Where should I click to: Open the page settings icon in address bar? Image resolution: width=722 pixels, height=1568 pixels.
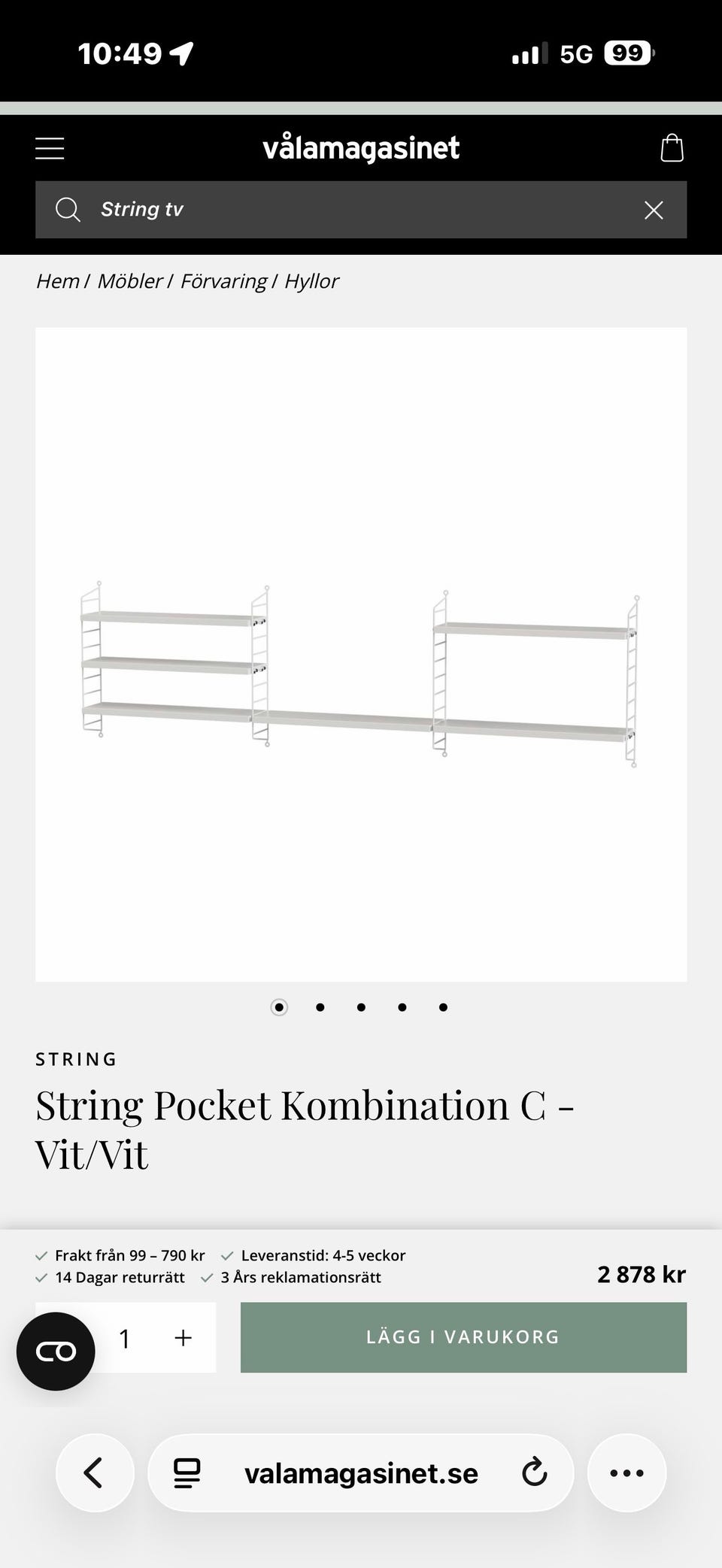pyautogui.click(x=187, y=1473)
